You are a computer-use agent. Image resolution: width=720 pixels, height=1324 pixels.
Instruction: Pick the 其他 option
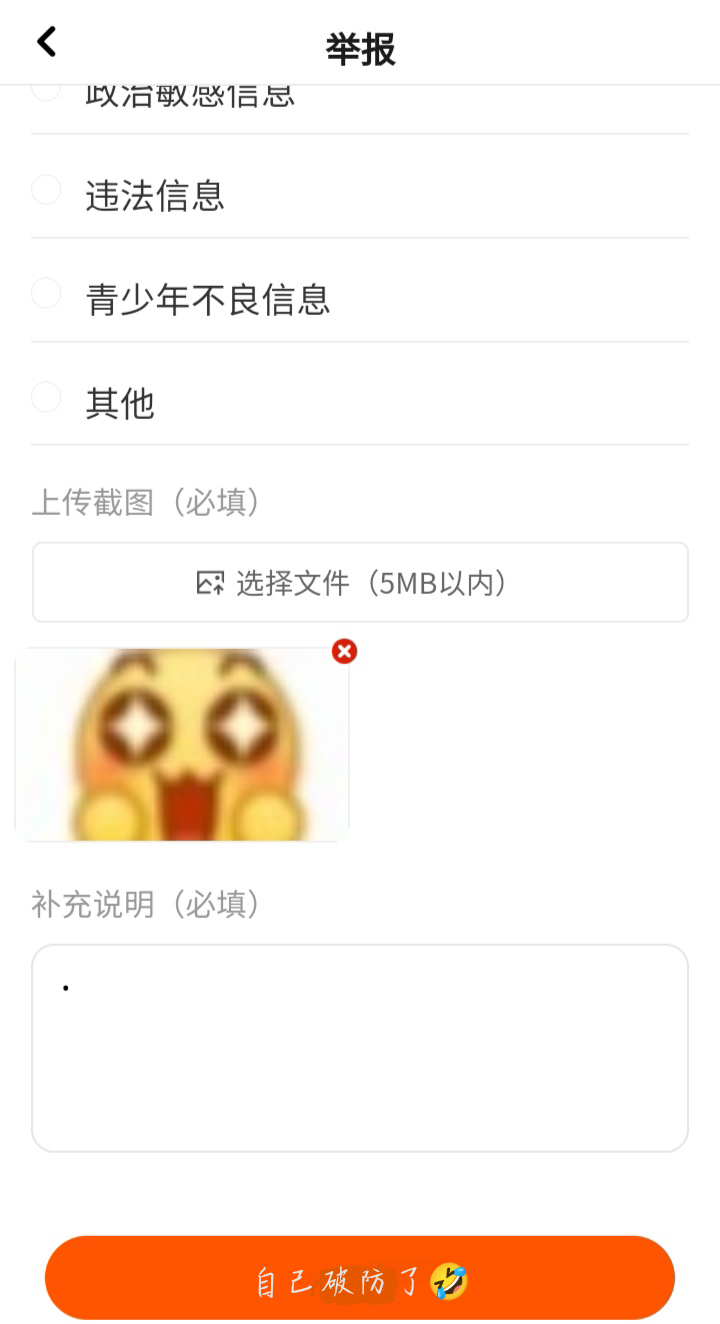46,398
